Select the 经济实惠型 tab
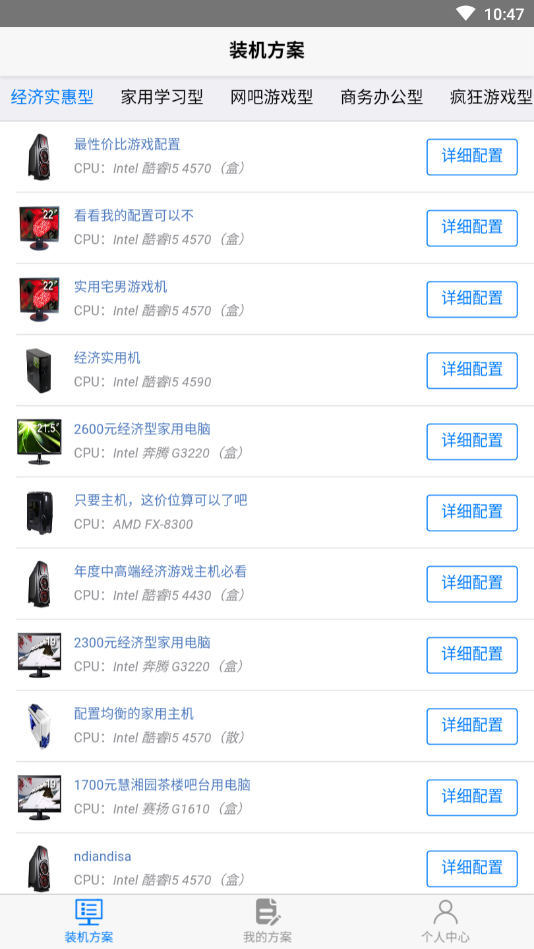Image resolution: width=534 pixels, height=949 pixels. (52, 97)
